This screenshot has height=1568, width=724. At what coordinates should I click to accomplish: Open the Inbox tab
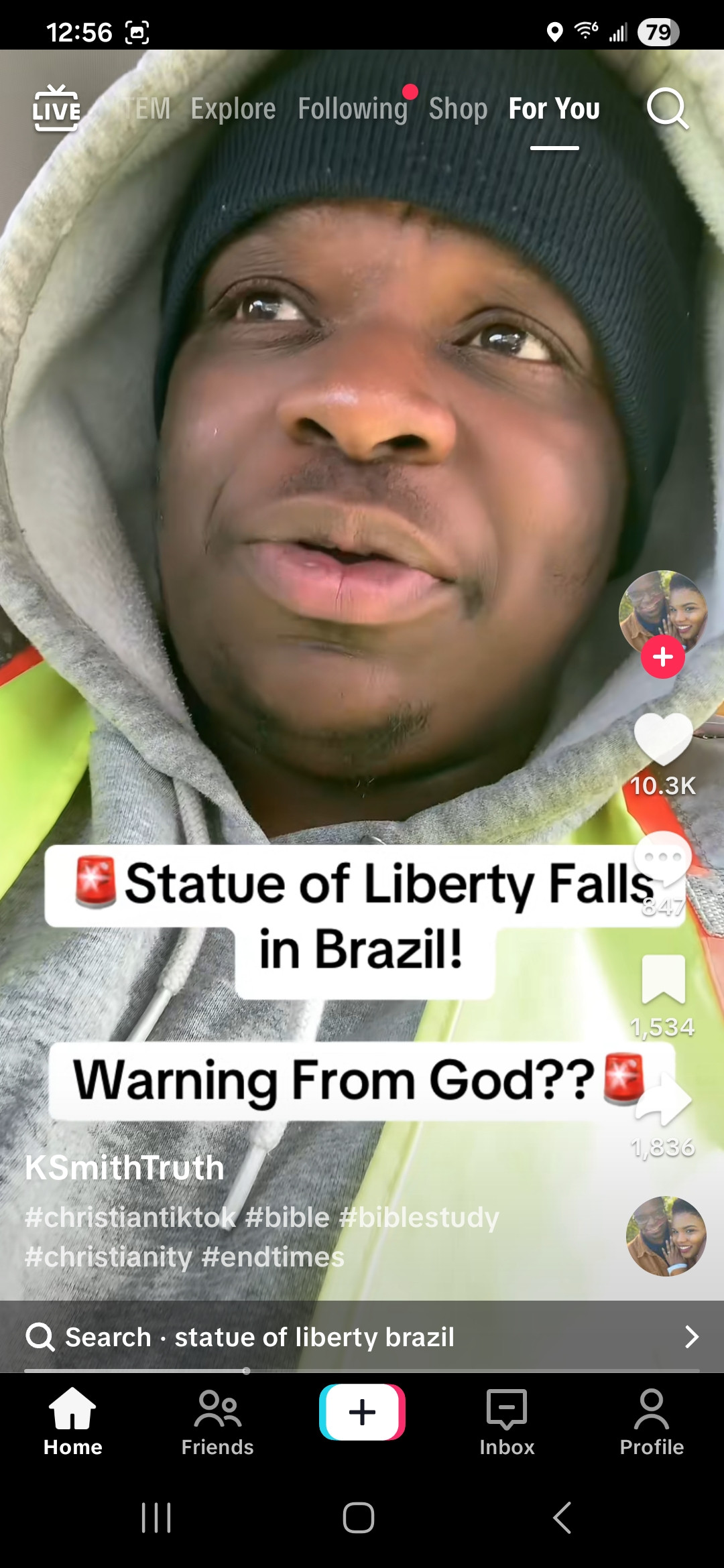tap(507, 1422)
